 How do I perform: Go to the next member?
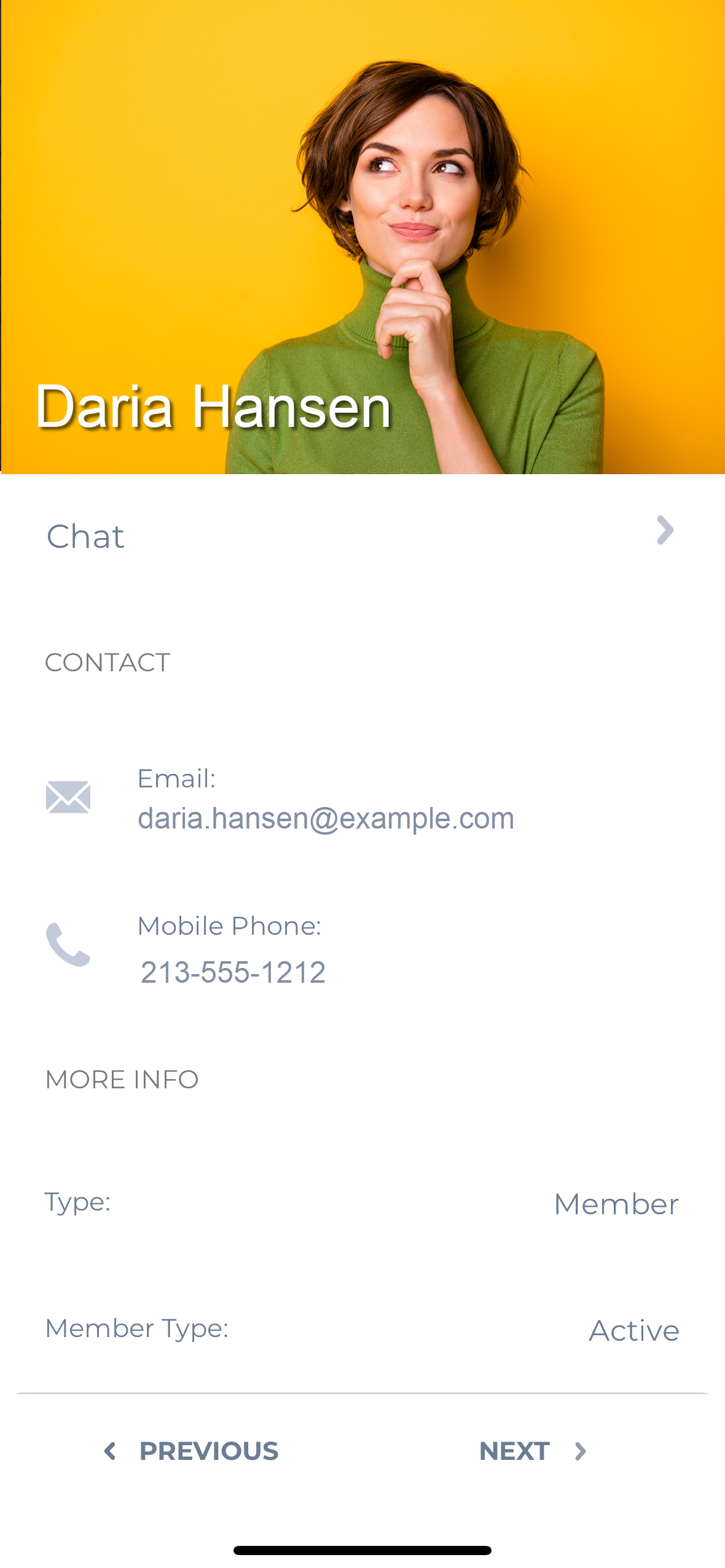(x=532, y=1451)
